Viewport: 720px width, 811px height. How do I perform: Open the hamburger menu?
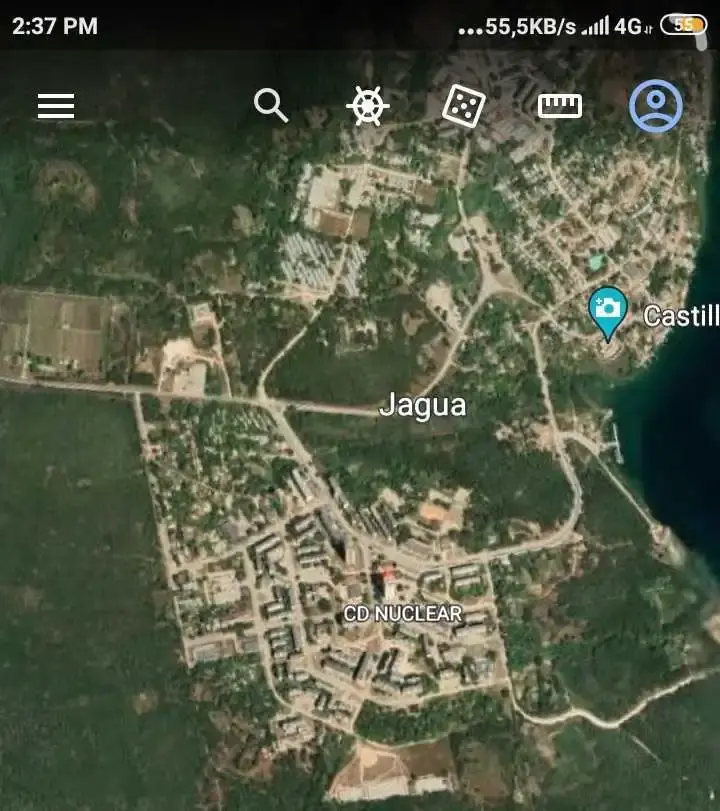[x=56, y=106]
